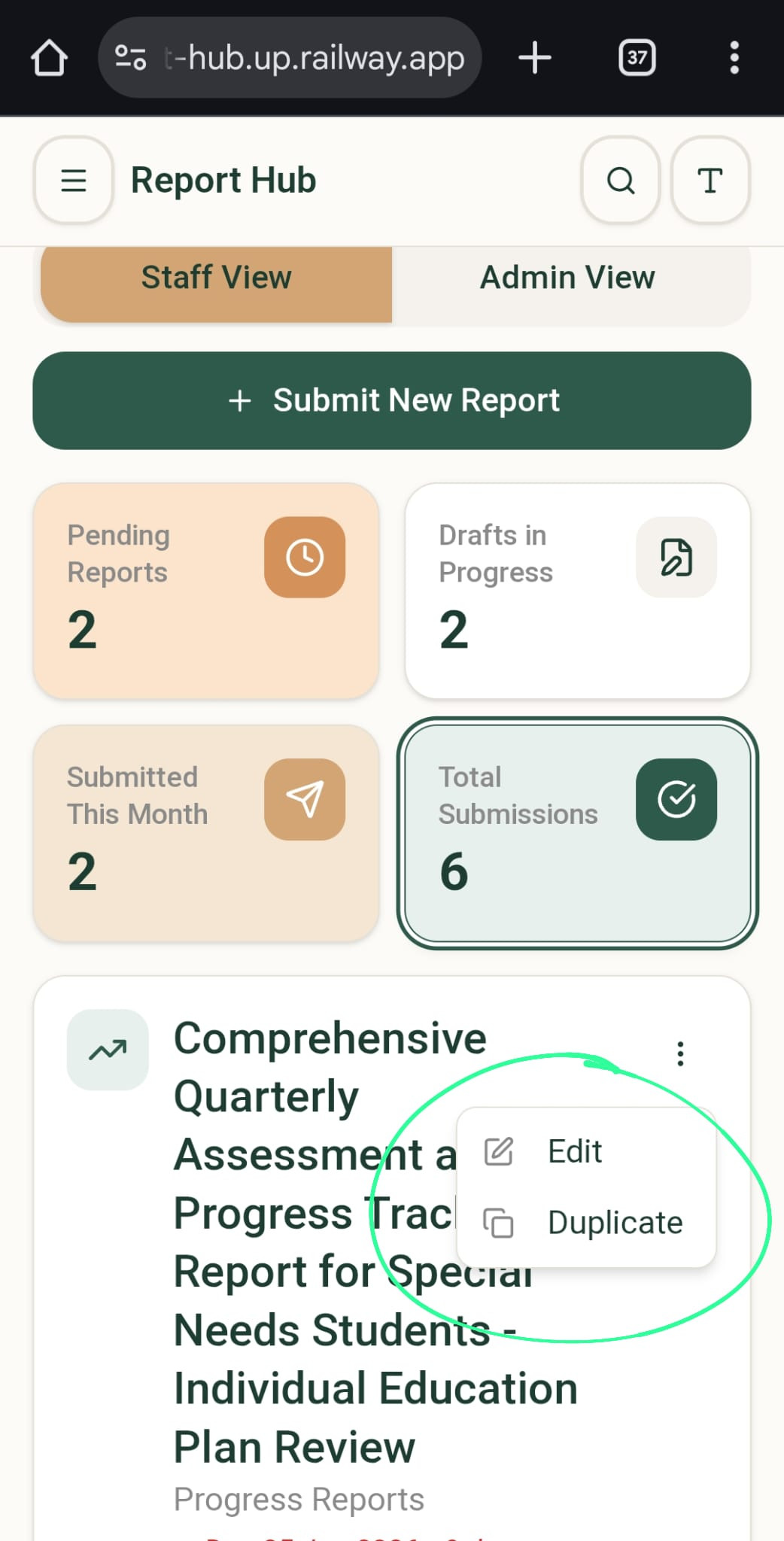Go to the browser home page

(x=50, y=58)
